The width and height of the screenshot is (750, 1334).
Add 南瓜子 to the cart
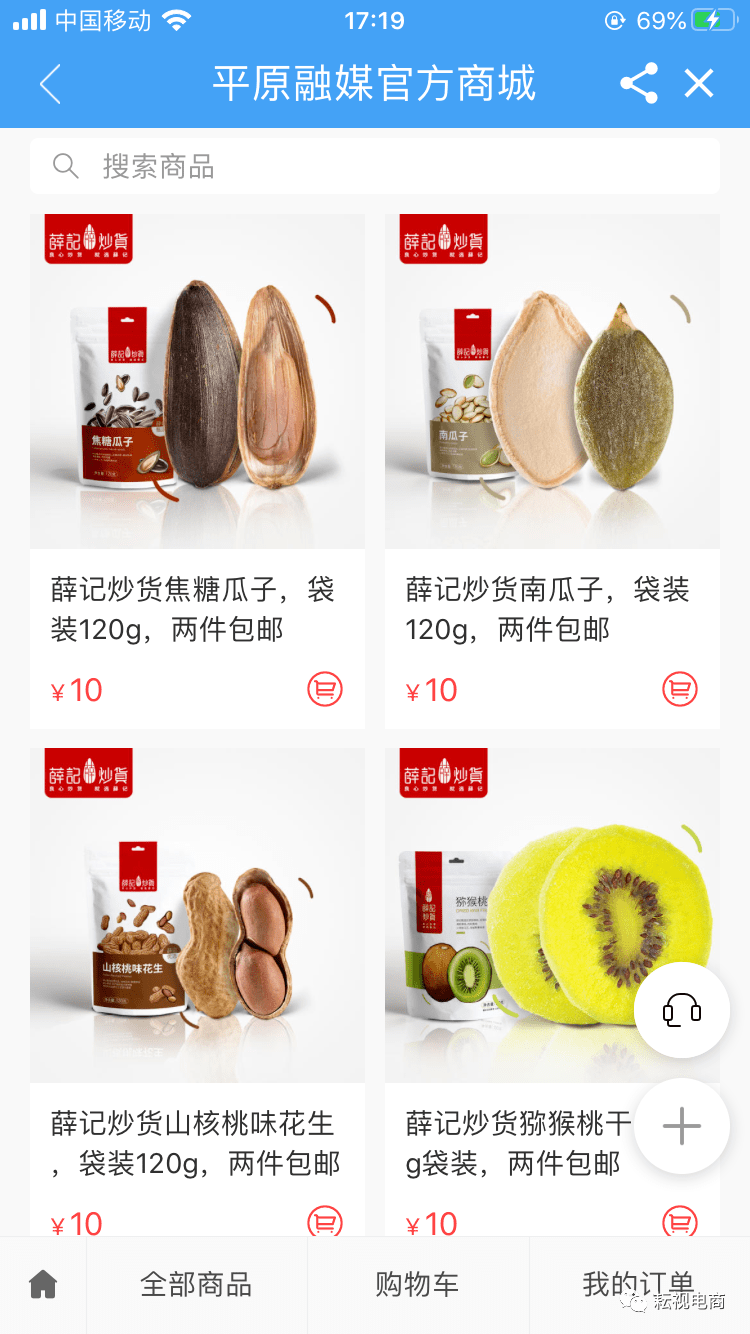point(680,689)
